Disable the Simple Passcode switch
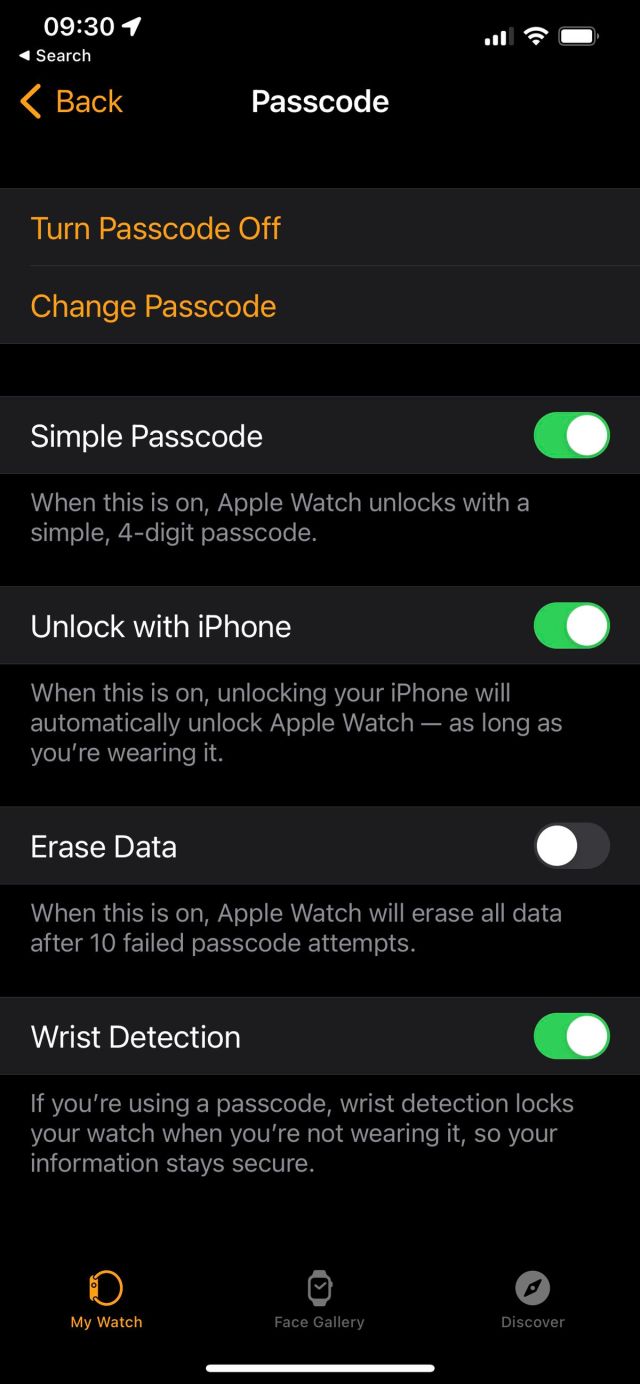The width and height of the screenshot is (640, 1384). (572, 436)
